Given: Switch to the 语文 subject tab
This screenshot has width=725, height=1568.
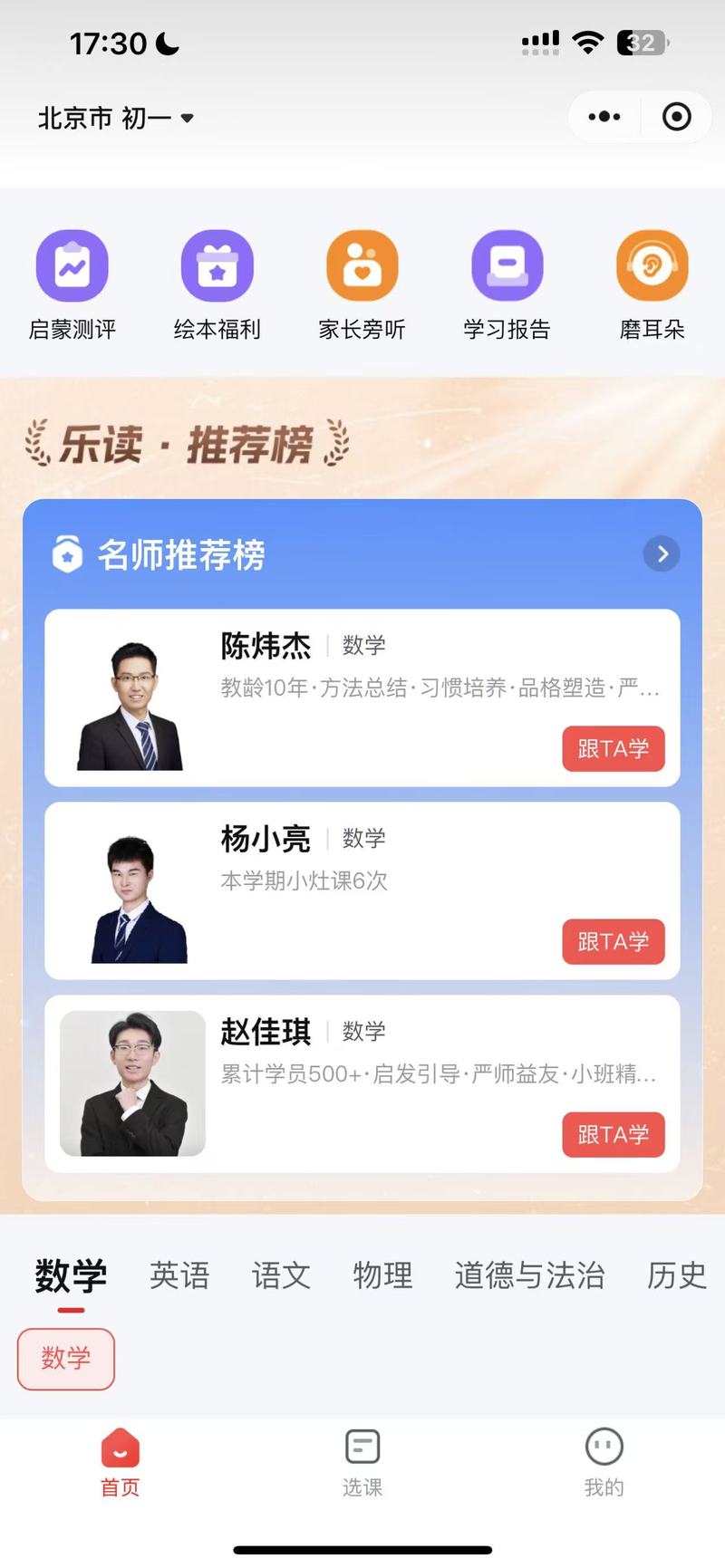Looking at the screenshot, I should (281, 1275).
